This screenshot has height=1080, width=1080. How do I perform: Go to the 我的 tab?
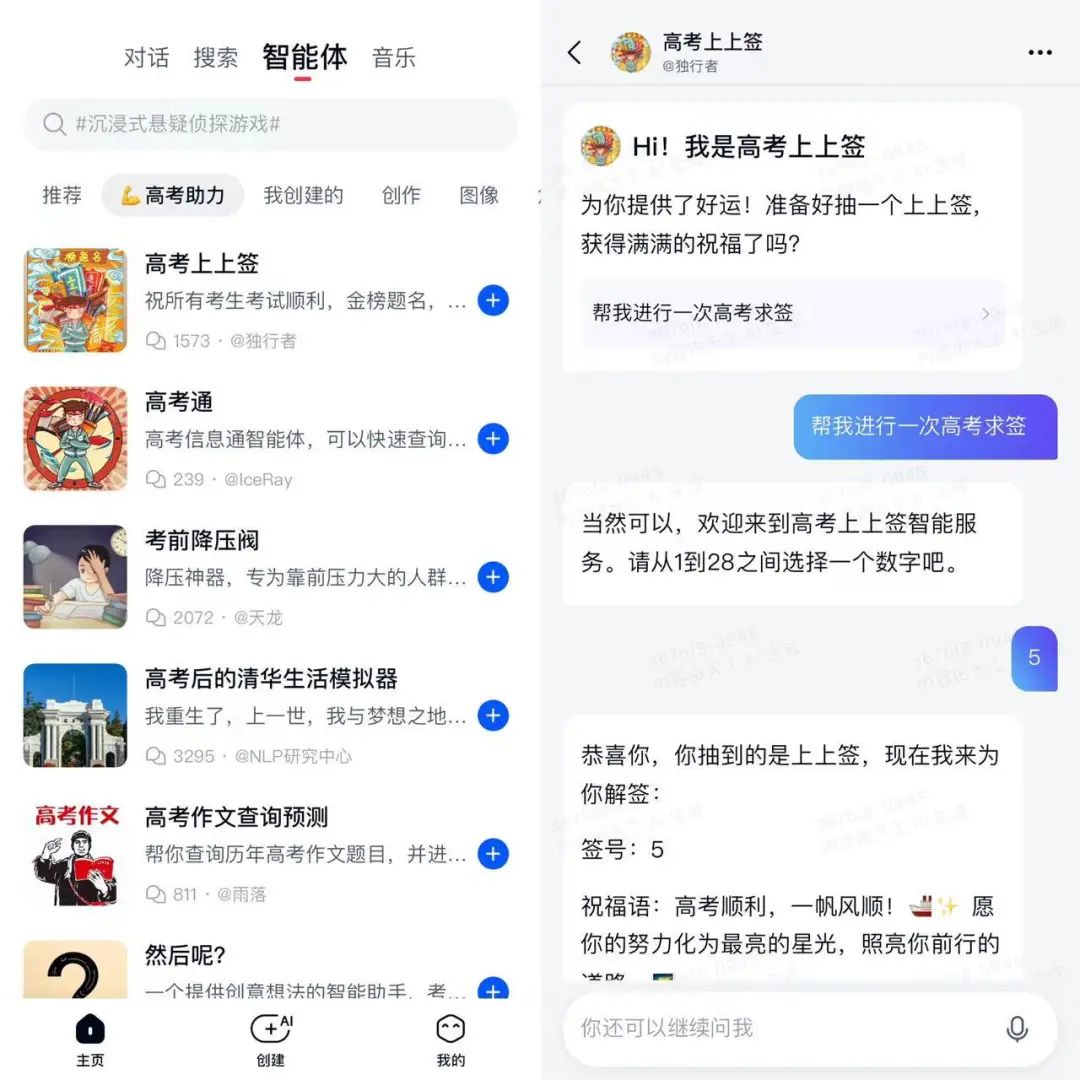[x=451, y=1038]
